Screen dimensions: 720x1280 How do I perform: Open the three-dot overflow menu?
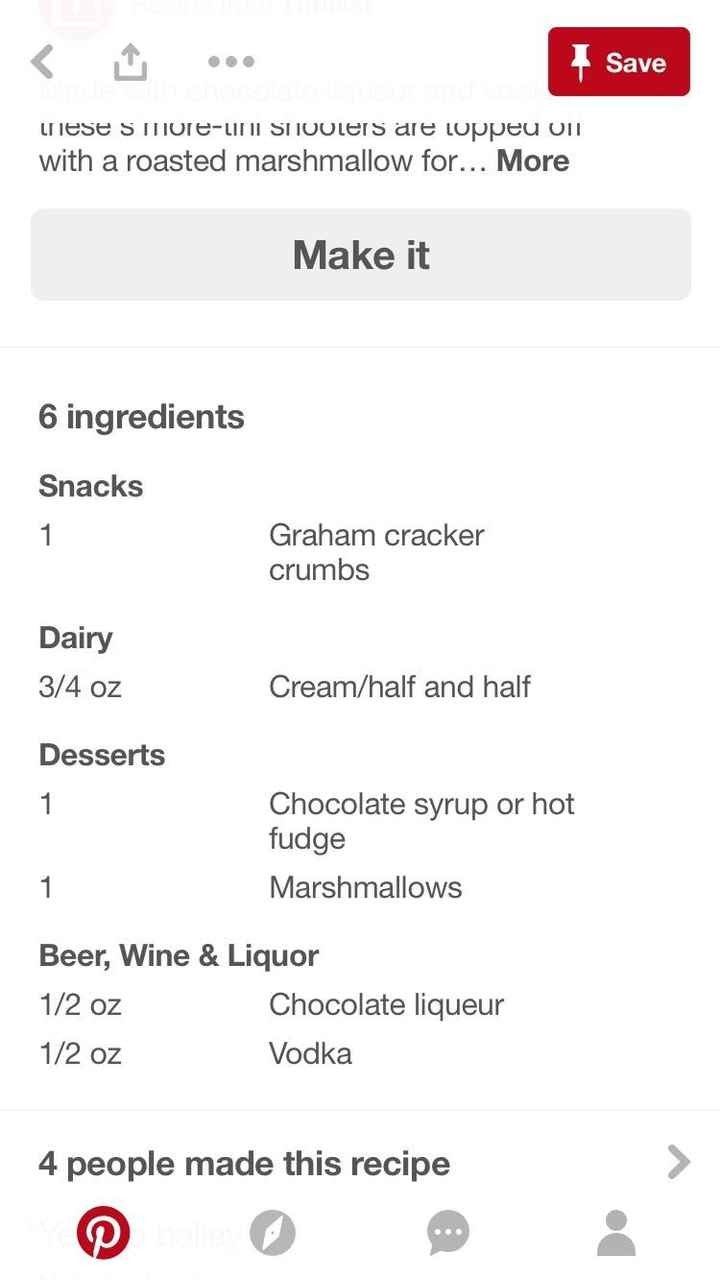pyautogui.click(x=230, y=62)
